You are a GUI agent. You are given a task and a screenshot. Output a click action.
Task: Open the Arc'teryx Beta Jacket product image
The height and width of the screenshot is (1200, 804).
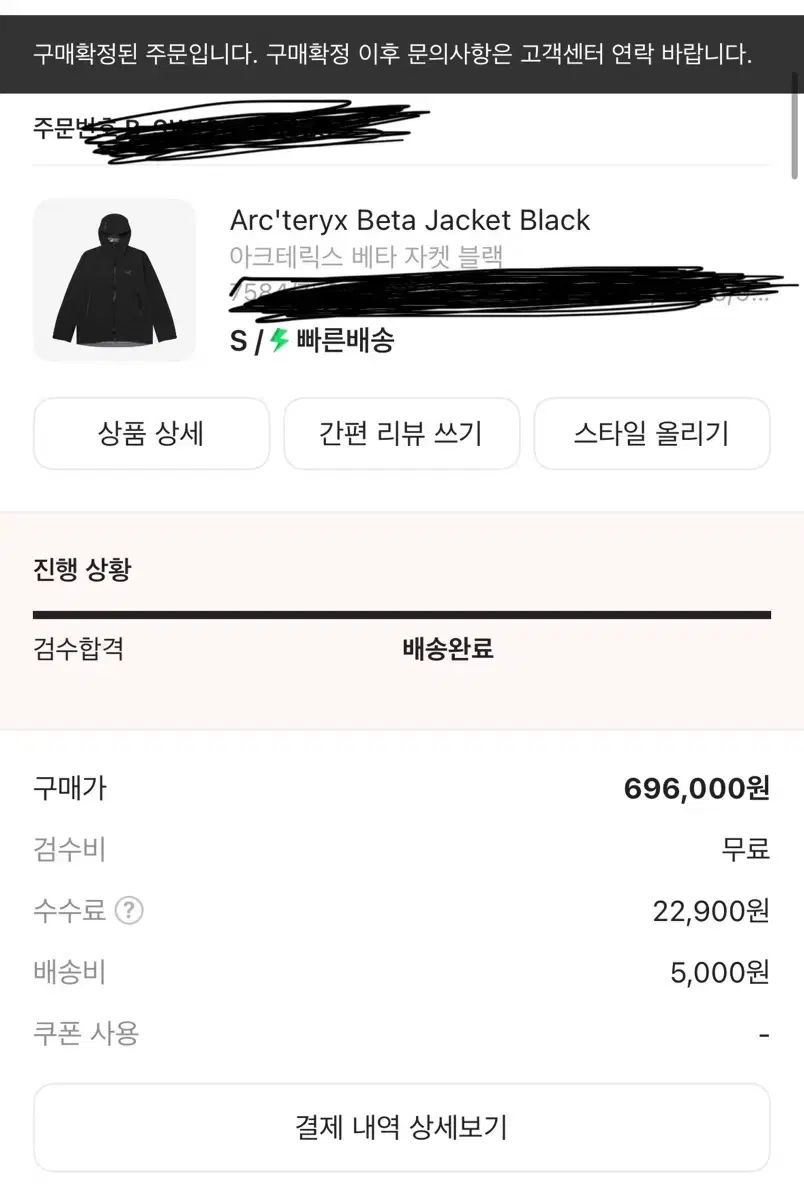[x=114, y=280]
